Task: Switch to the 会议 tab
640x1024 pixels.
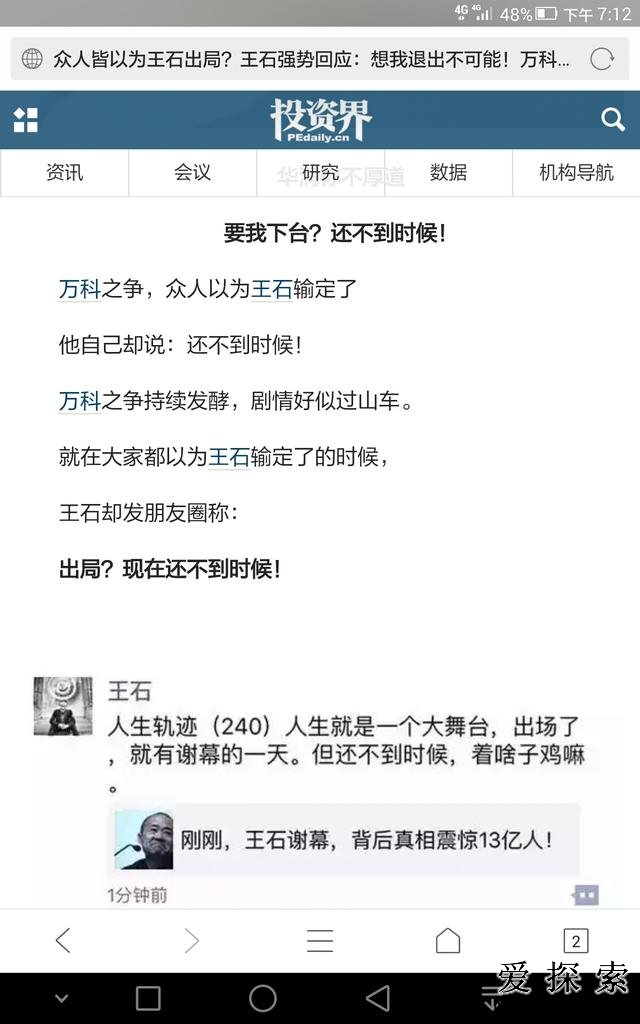Action: (x=192, y=173)
